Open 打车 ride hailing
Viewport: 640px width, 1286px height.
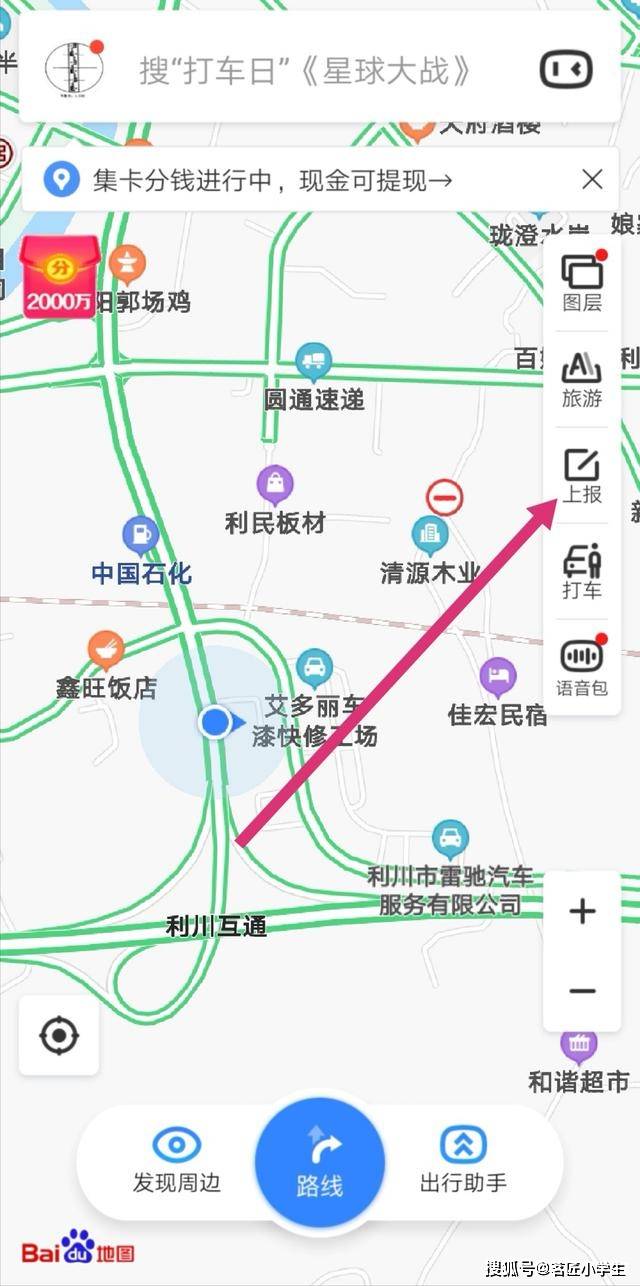click(582, 571)
